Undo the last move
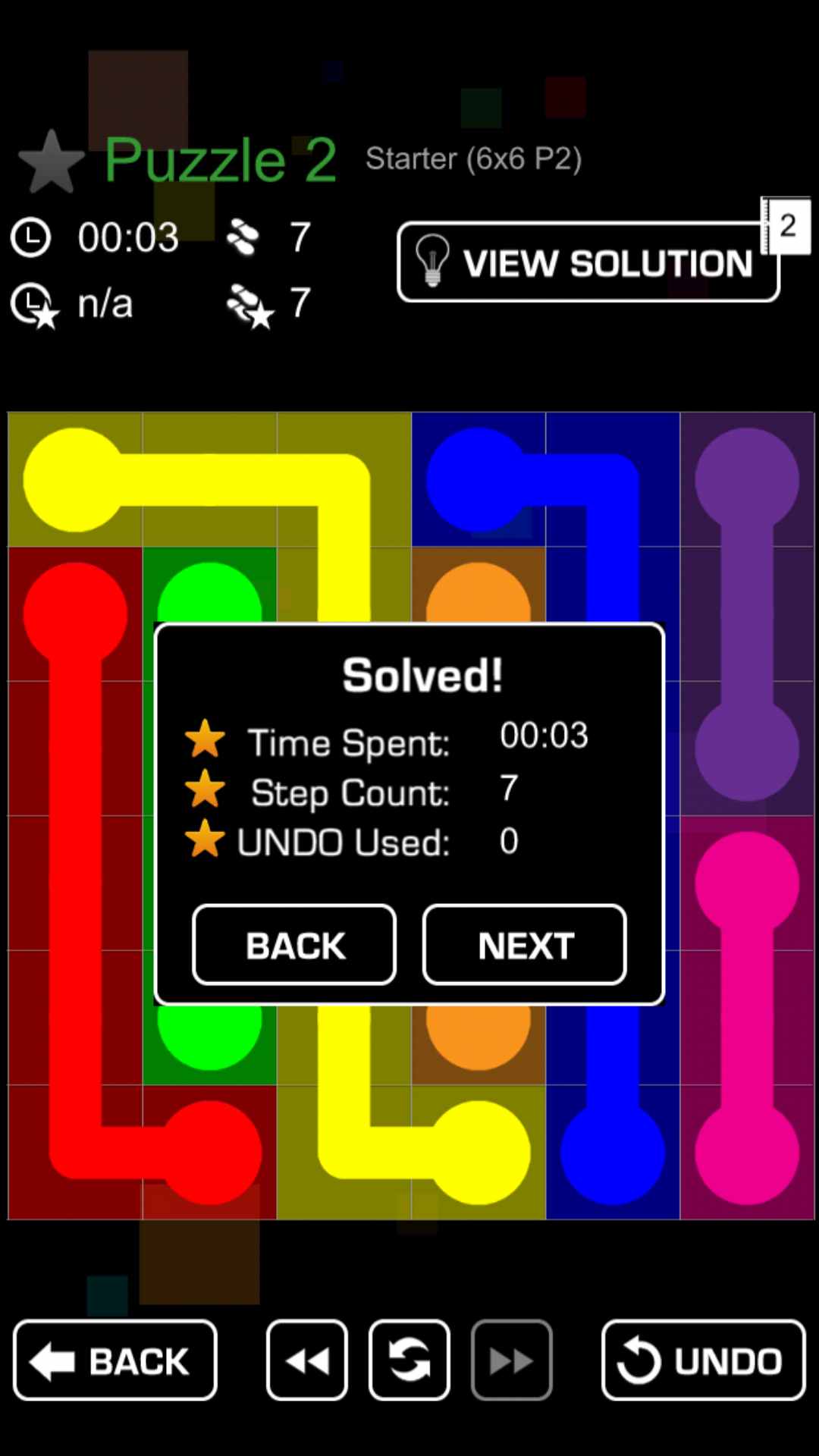The height and width of the screenshot is (1456, 819). pyautogui.click(x=703, y=1360)
